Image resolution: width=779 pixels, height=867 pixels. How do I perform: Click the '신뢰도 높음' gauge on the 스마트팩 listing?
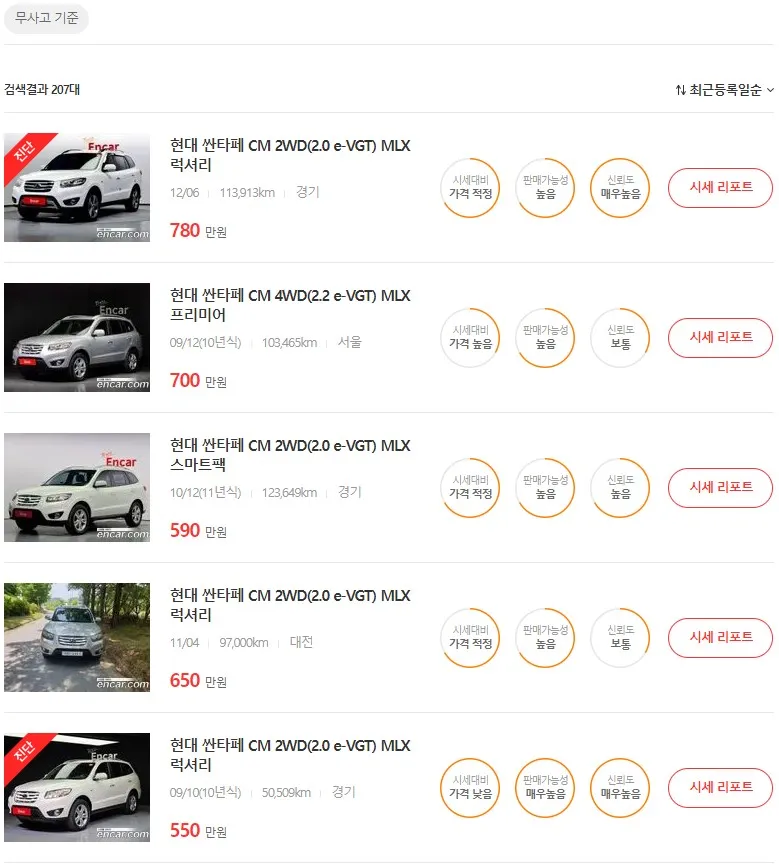(618, 488)
